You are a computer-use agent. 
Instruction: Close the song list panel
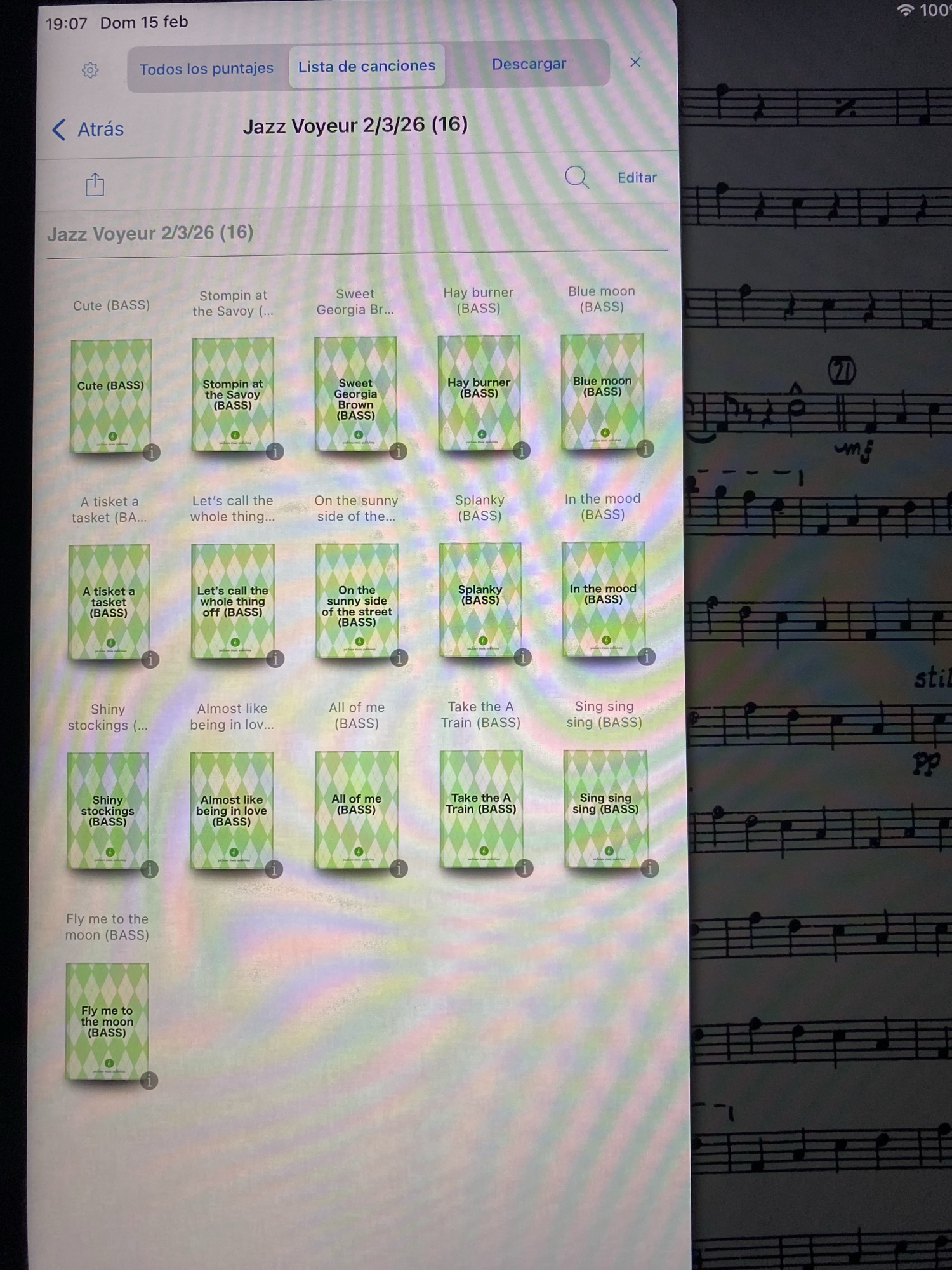pos(635,62)
